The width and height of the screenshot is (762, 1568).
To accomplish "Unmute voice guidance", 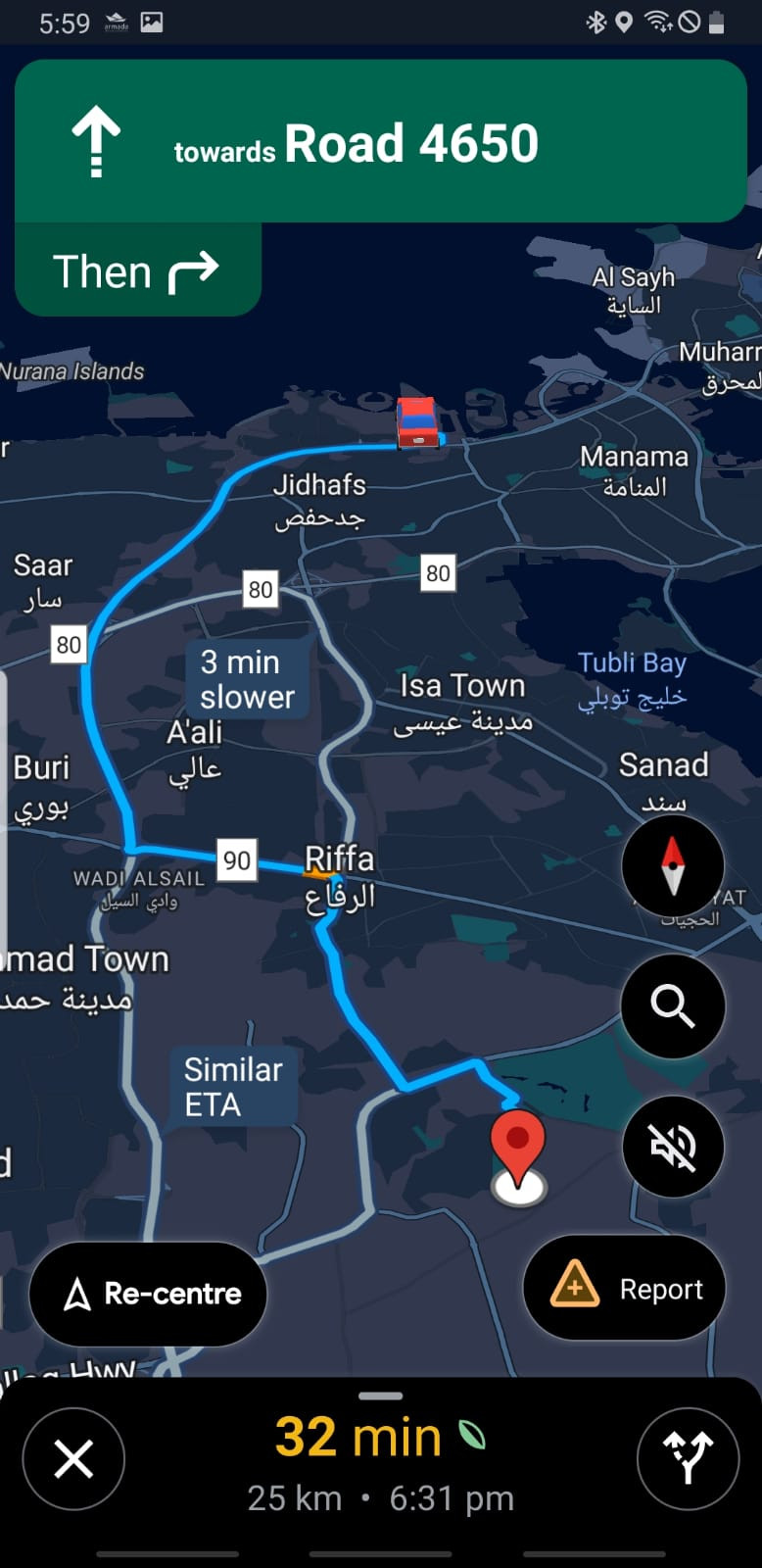I will (x=673, y=1147).
